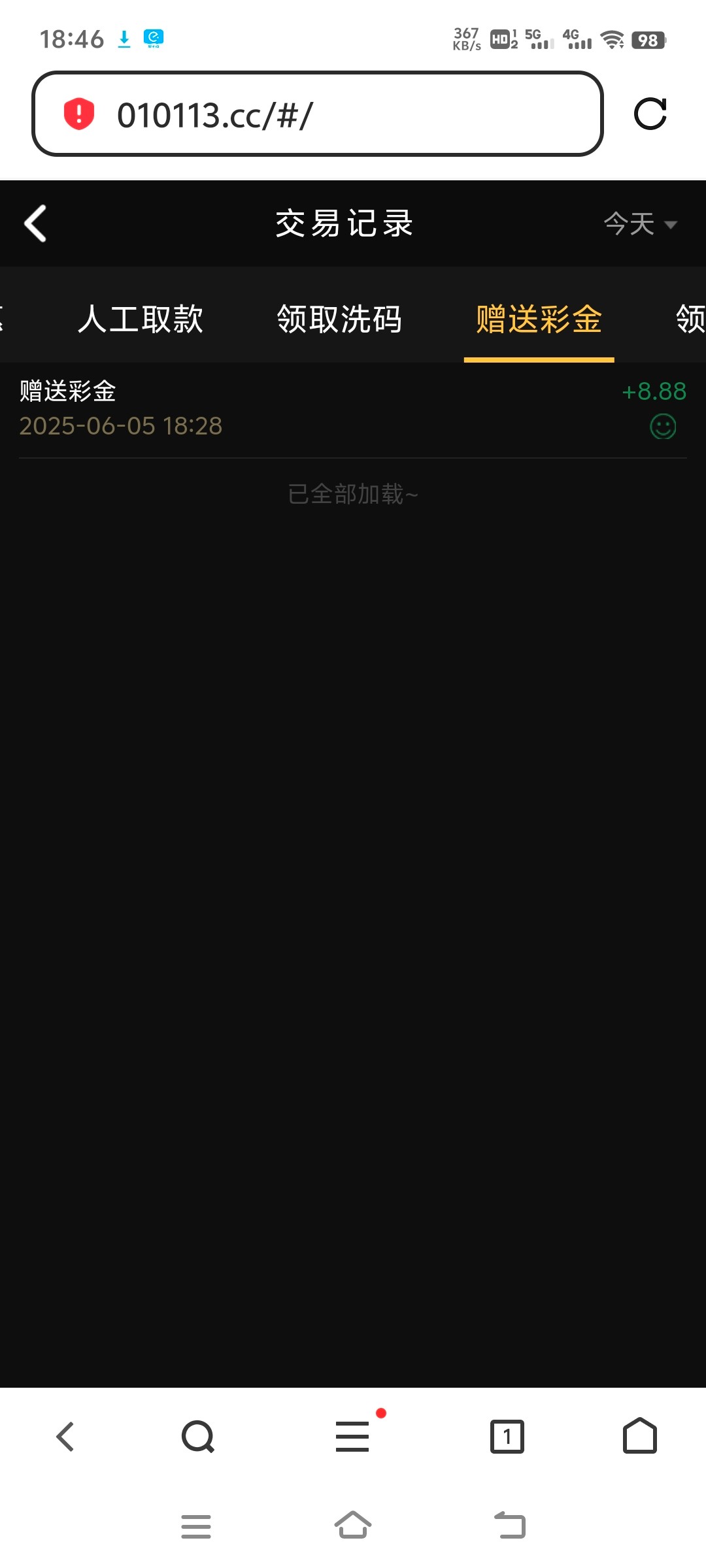Return to the system home screen
Image resolution: width=706 pixels, height=1568 pixels.
[x=353, y=1526]
